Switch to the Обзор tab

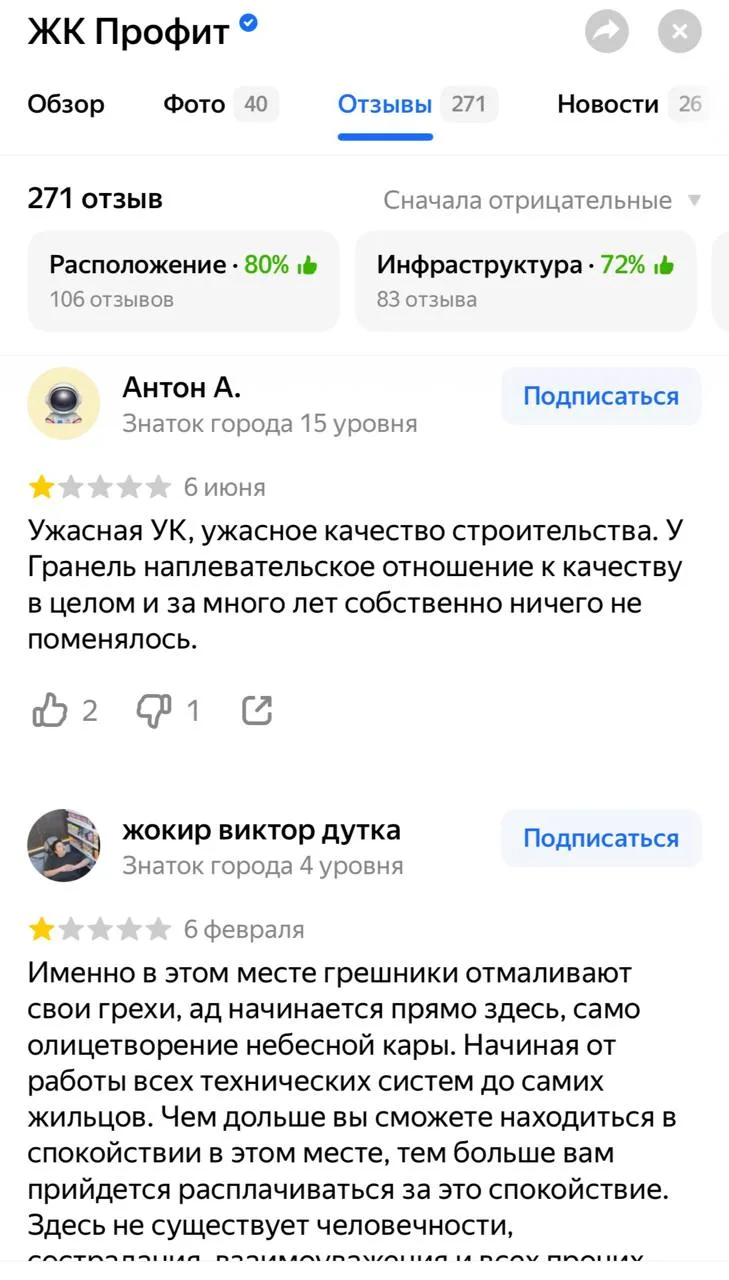66,104
